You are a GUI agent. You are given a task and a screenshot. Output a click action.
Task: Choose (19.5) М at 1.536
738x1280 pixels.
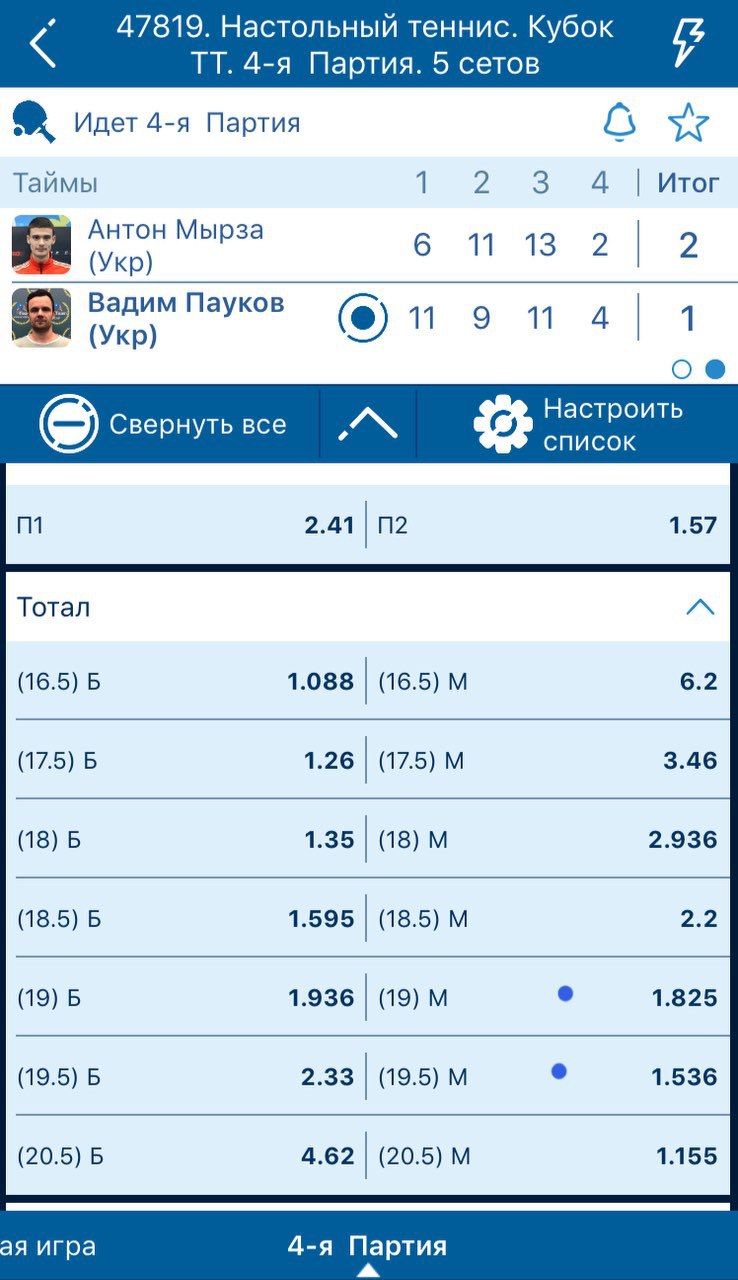[548, 1076]
